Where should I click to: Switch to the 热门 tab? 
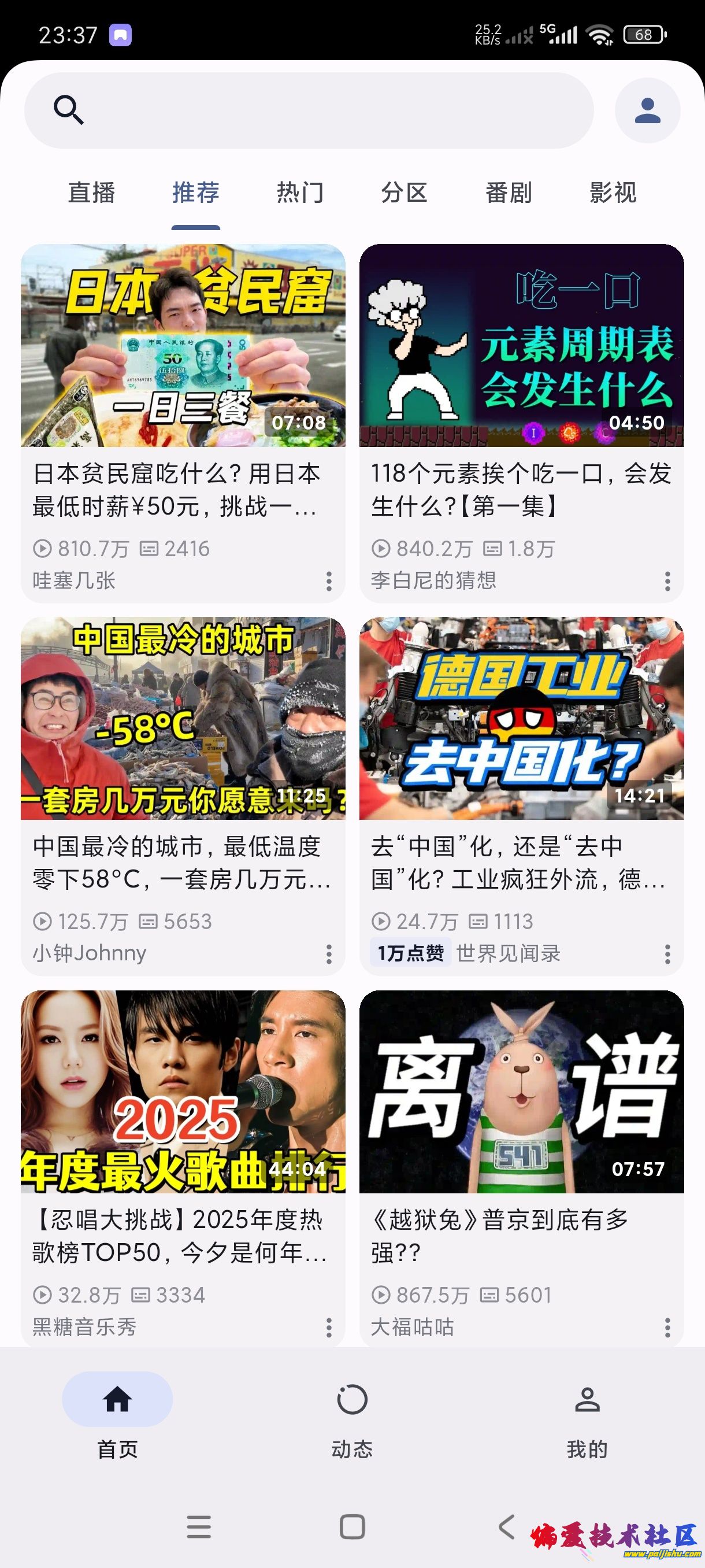pos(300,193)
